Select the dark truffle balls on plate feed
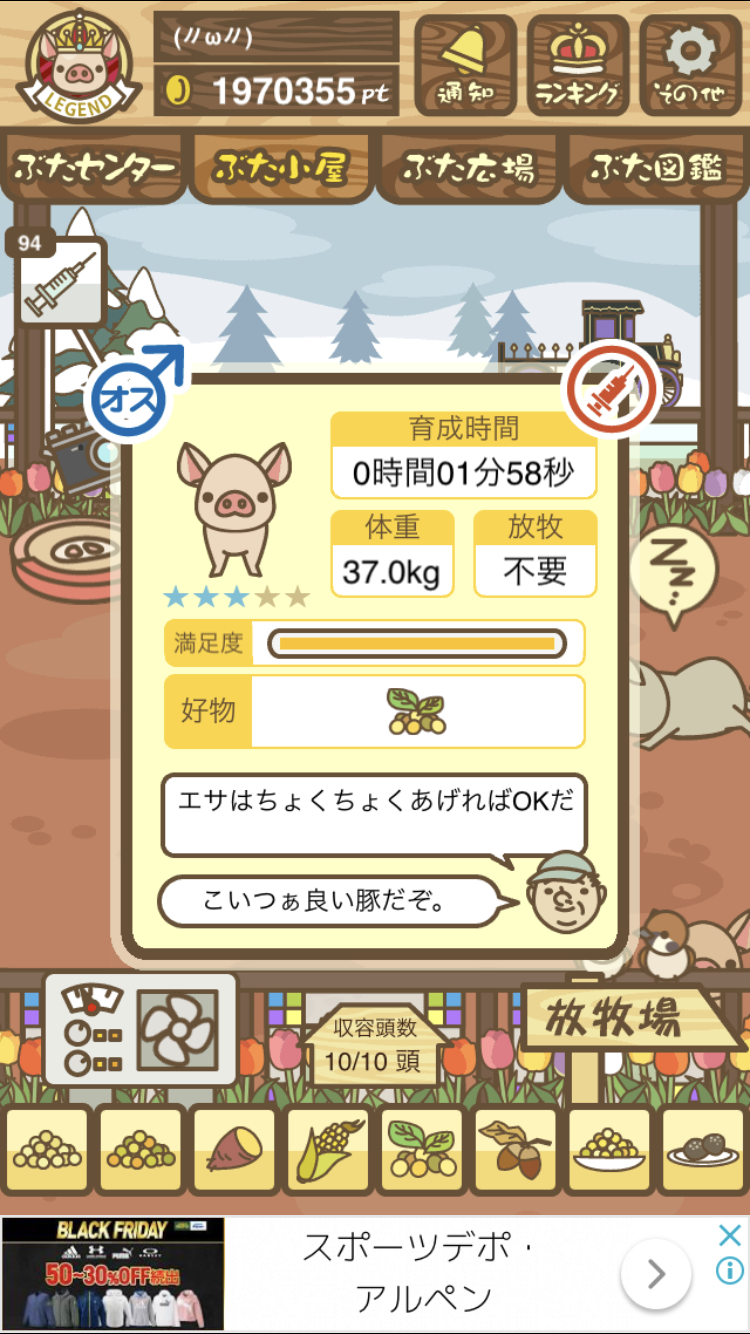This screenshot has height=1334, width=750. pyautogui.click(x=702, y=1151)
